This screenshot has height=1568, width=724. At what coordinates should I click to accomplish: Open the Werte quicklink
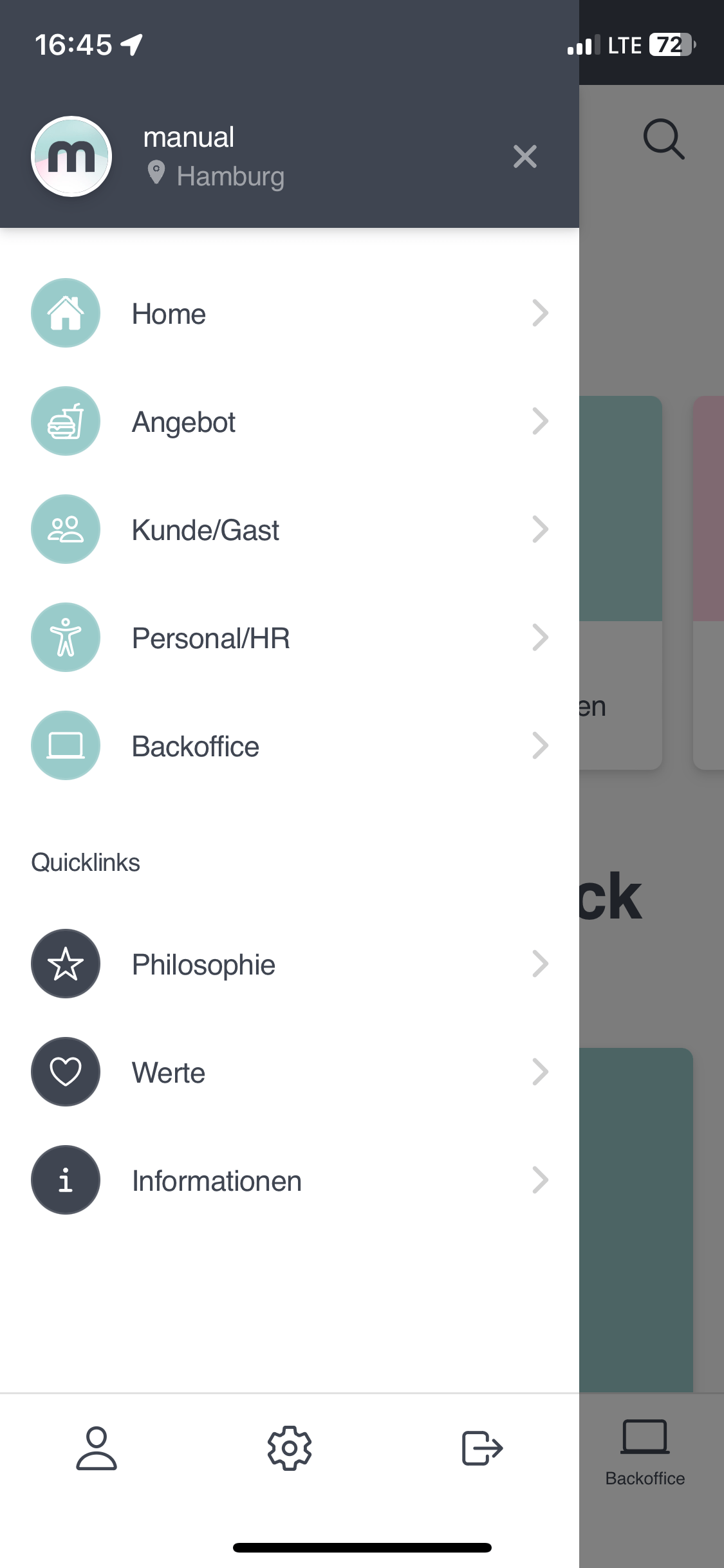click(x=290, y=1072)
